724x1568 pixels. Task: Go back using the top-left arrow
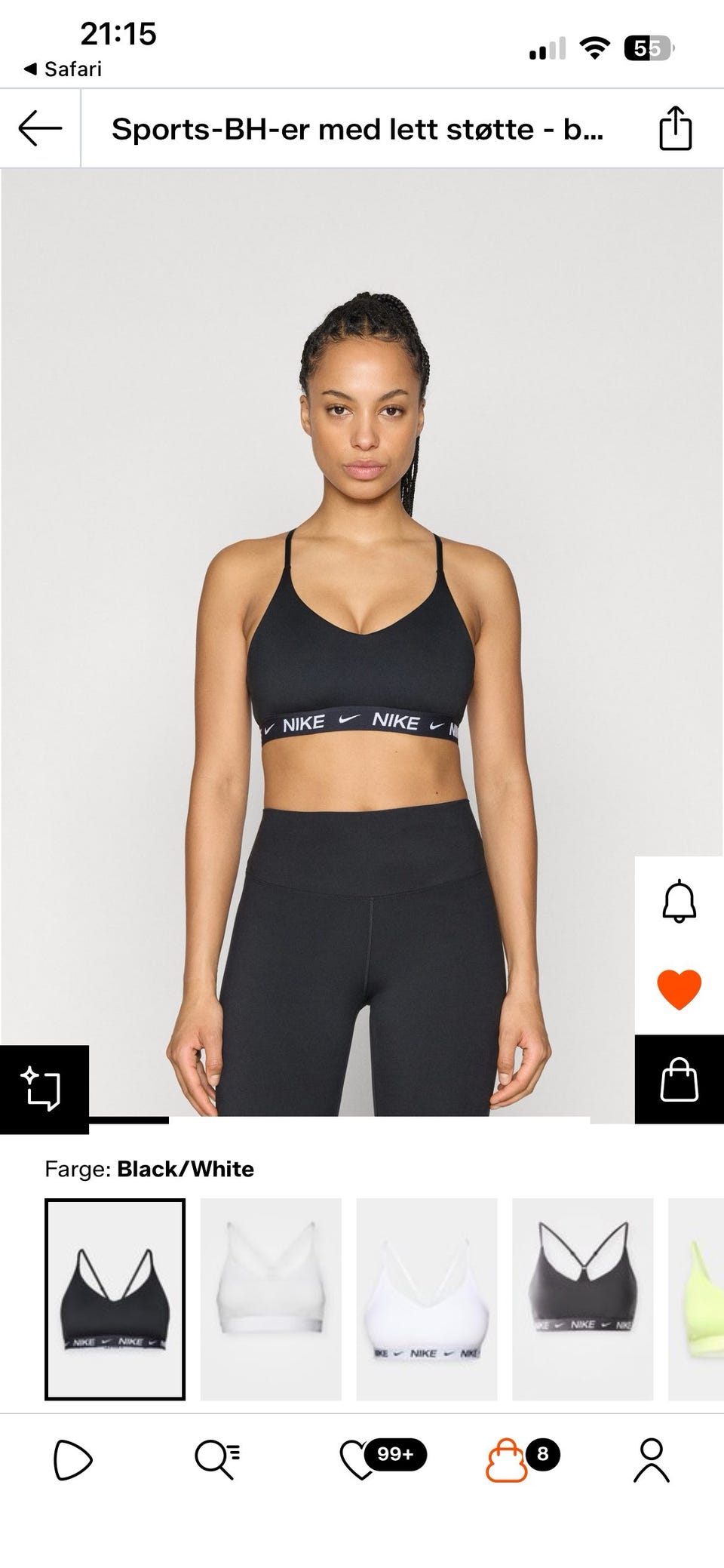point(40,128)
